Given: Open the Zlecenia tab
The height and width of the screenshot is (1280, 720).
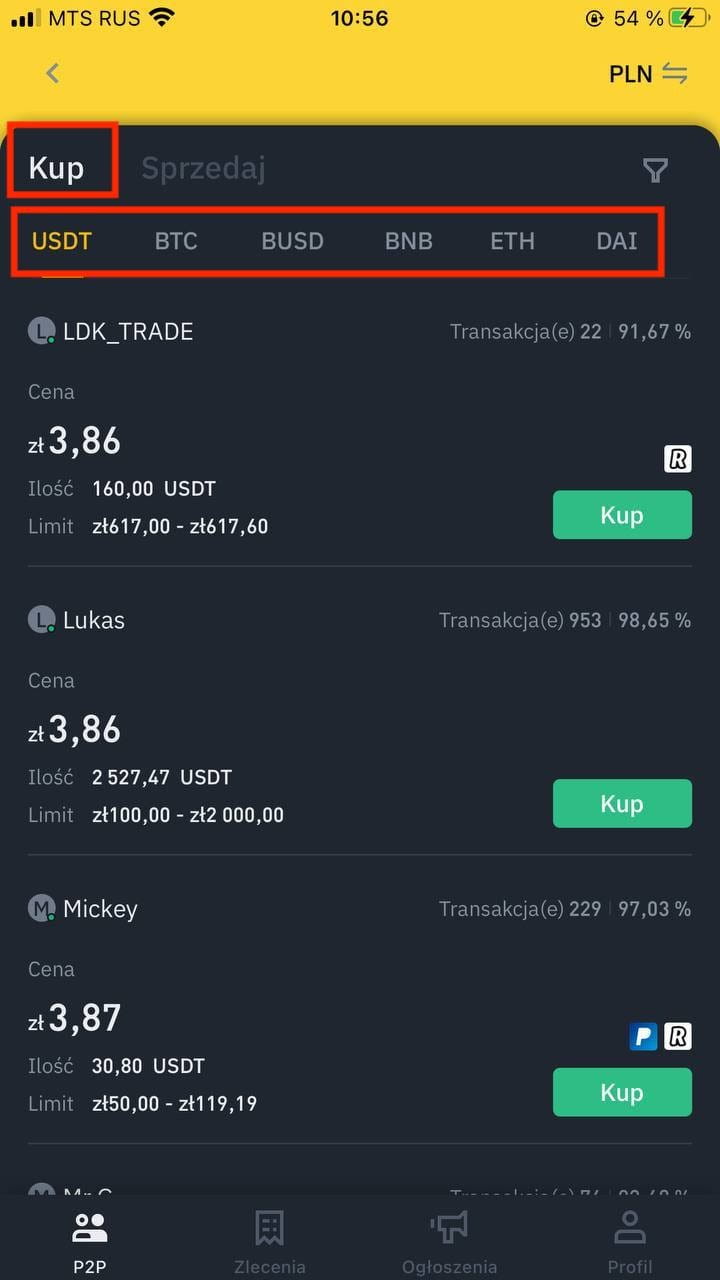Looking at the screenshot, I should click(x=269, y=1243).
